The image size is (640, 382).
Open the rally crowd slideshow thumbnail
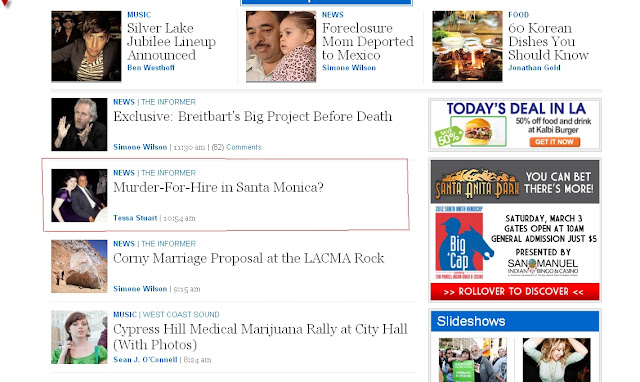pos(473,360)
